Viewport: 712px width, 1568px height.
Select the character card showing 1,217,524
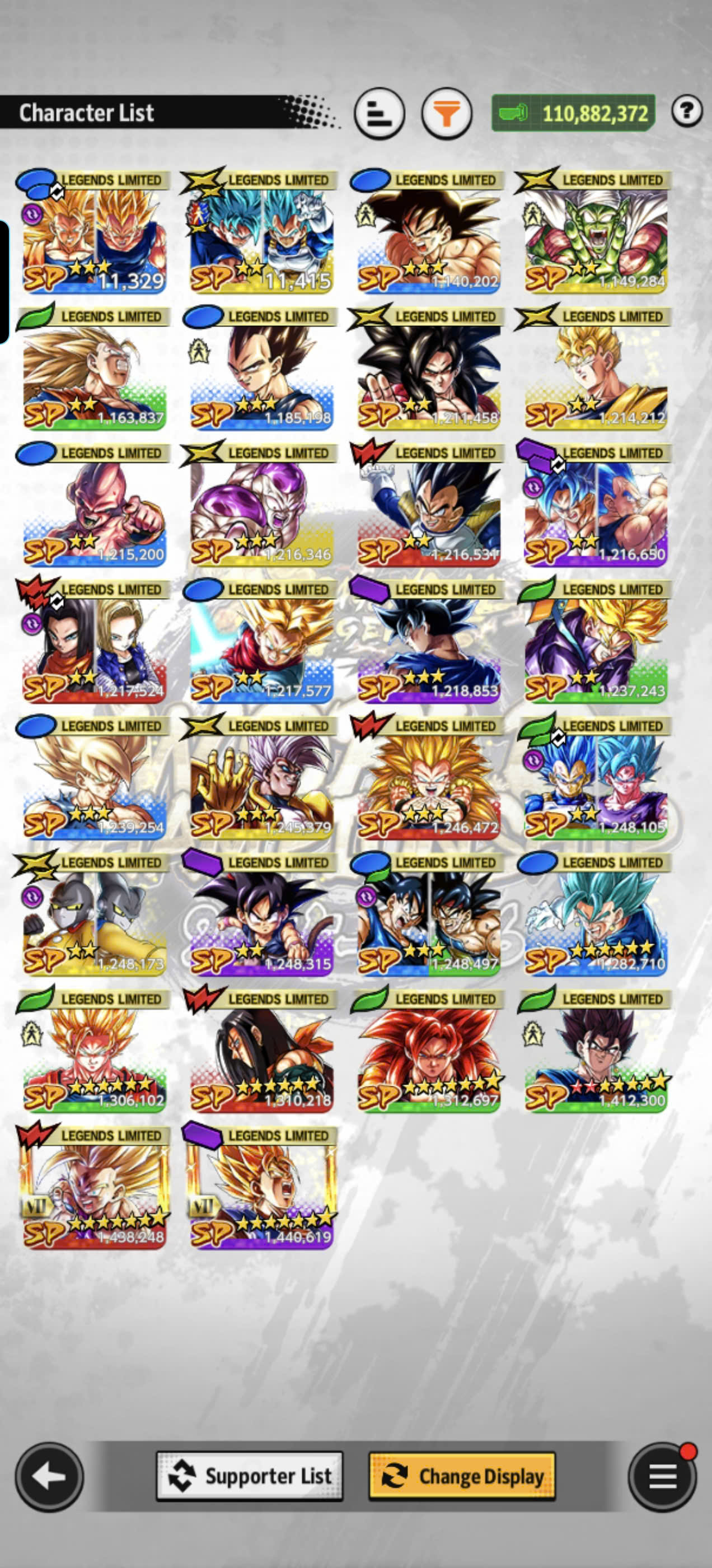click(93, 642)
